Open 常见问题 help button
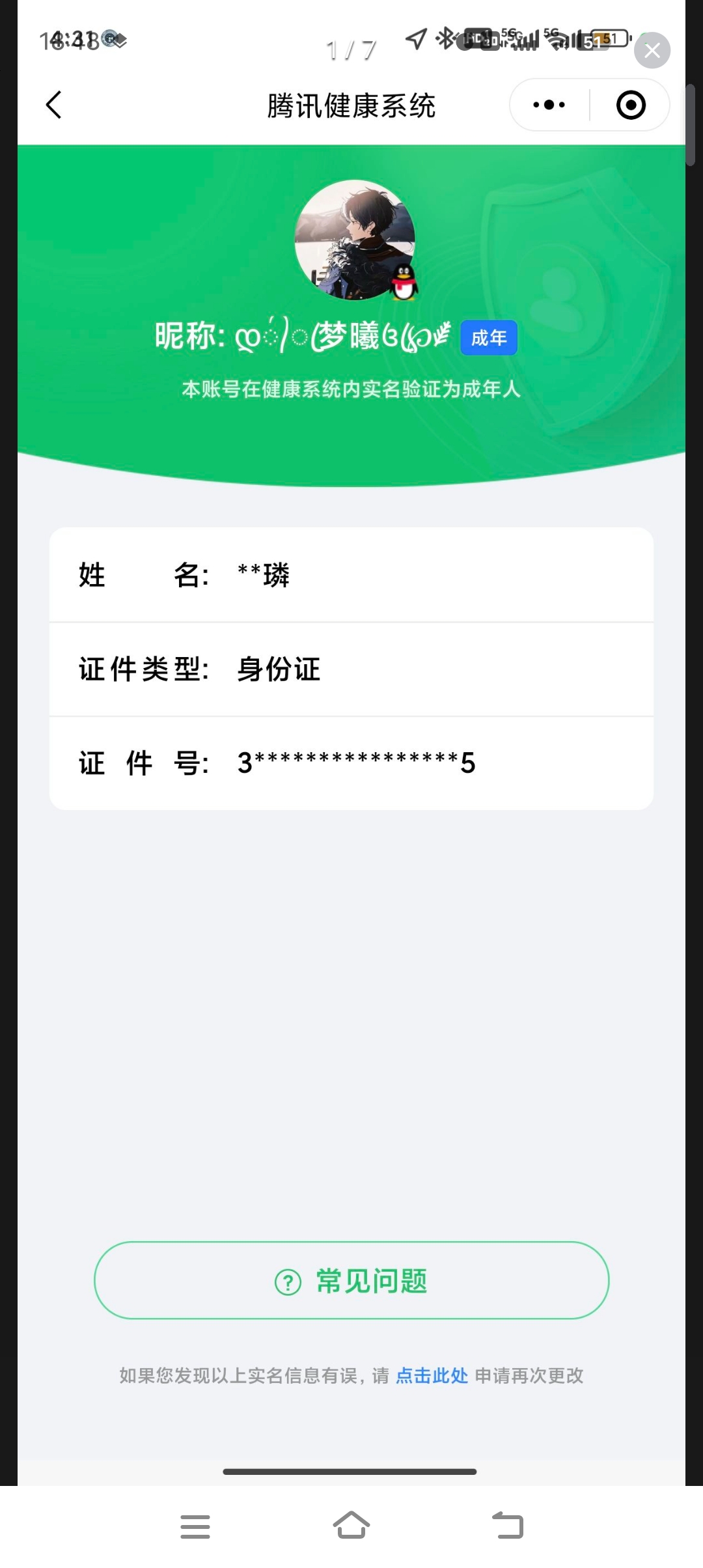 click(351, 1281)
